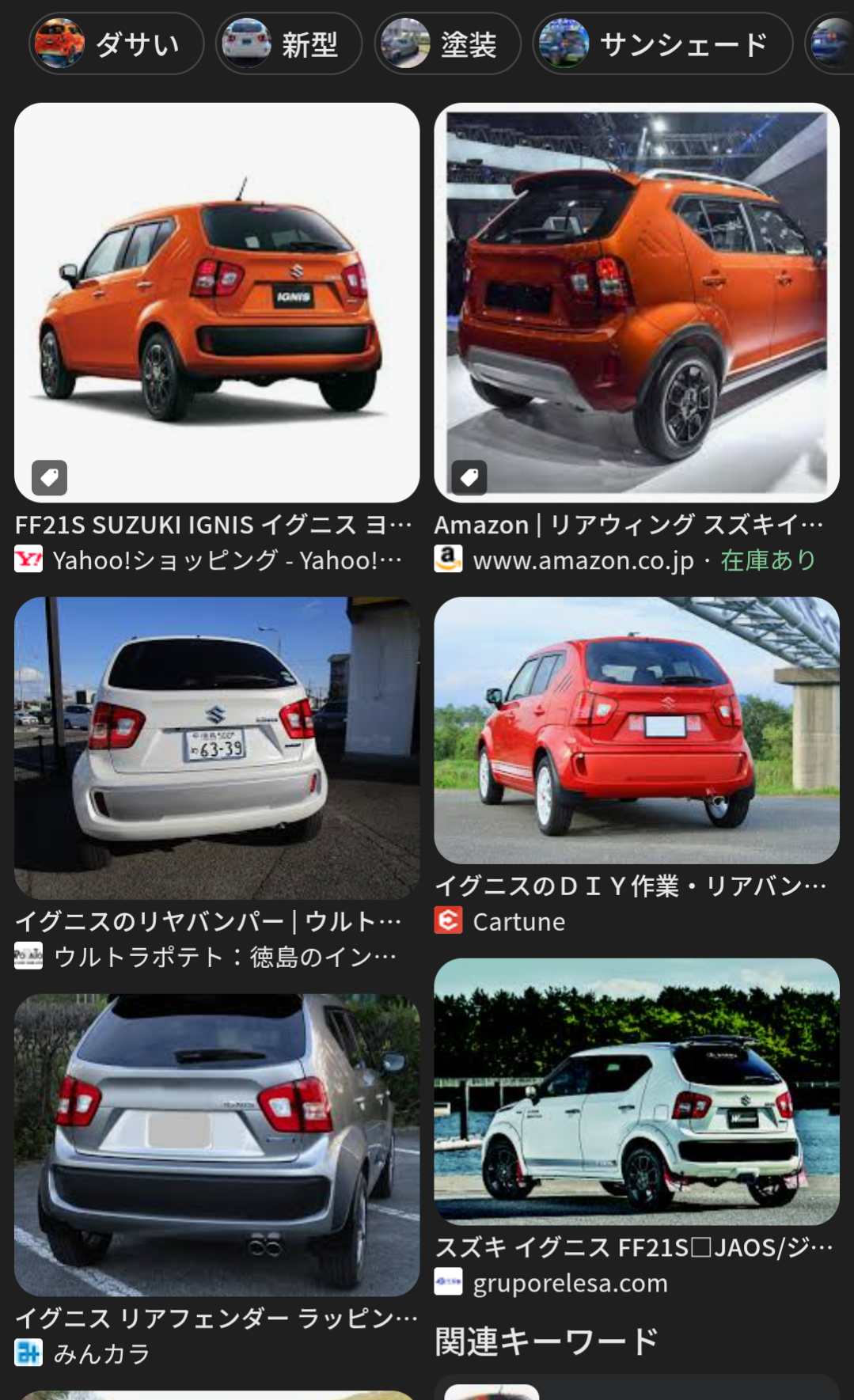Apply the 塗装 filter chip
This screenshot has height=1400, width=854.
coord(448,44)
